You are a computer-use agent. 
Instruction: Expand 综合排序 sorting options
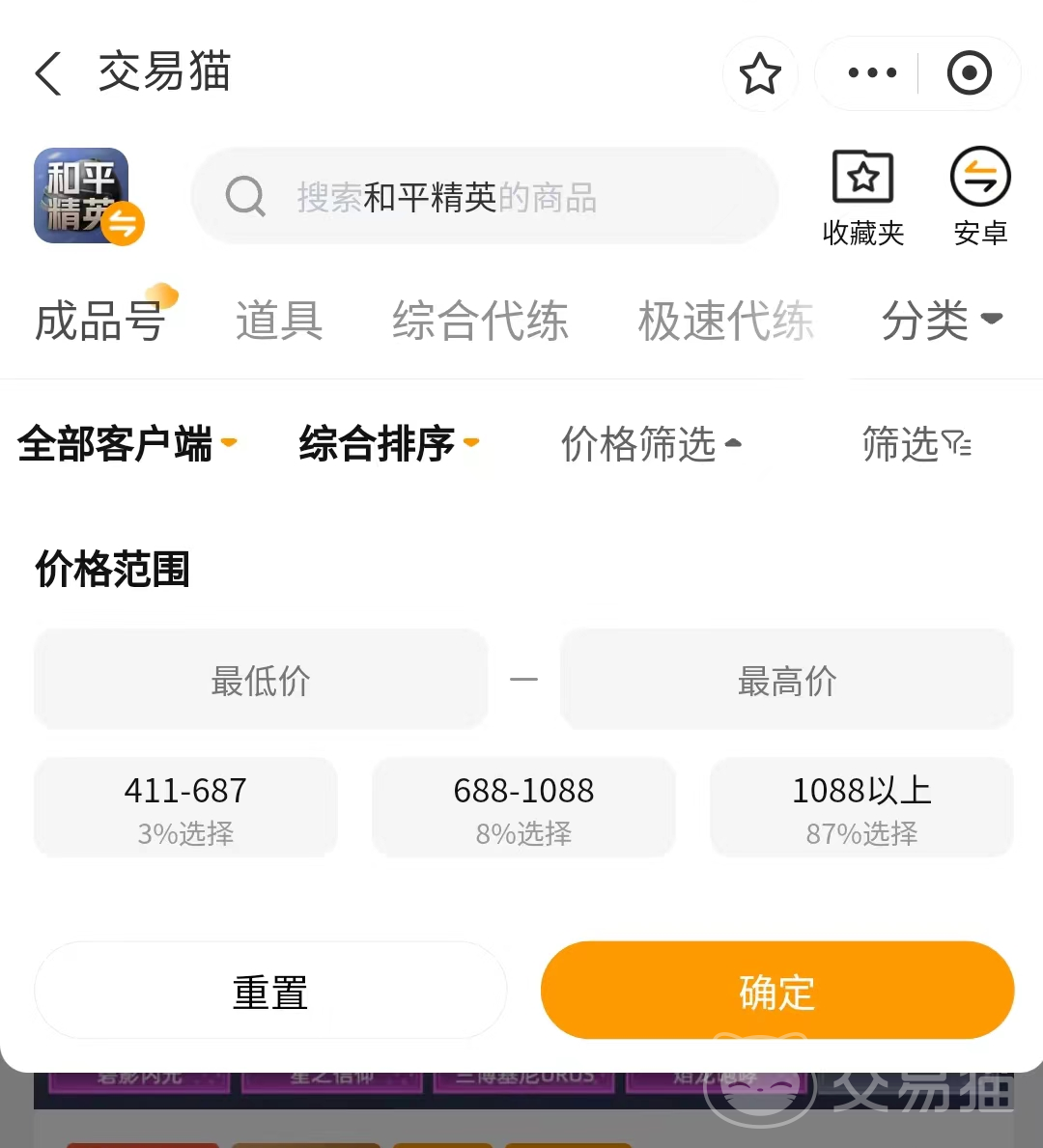tap(388, 444)
